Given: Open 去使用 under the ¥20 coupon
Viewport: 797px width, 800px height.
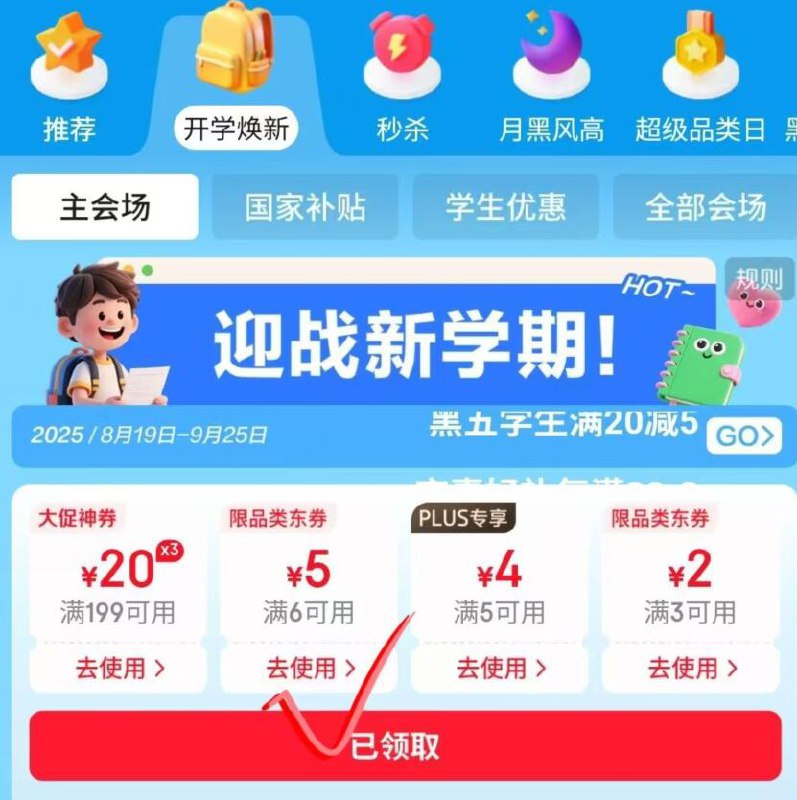Looking at the screenshot, I should point(118,667).
